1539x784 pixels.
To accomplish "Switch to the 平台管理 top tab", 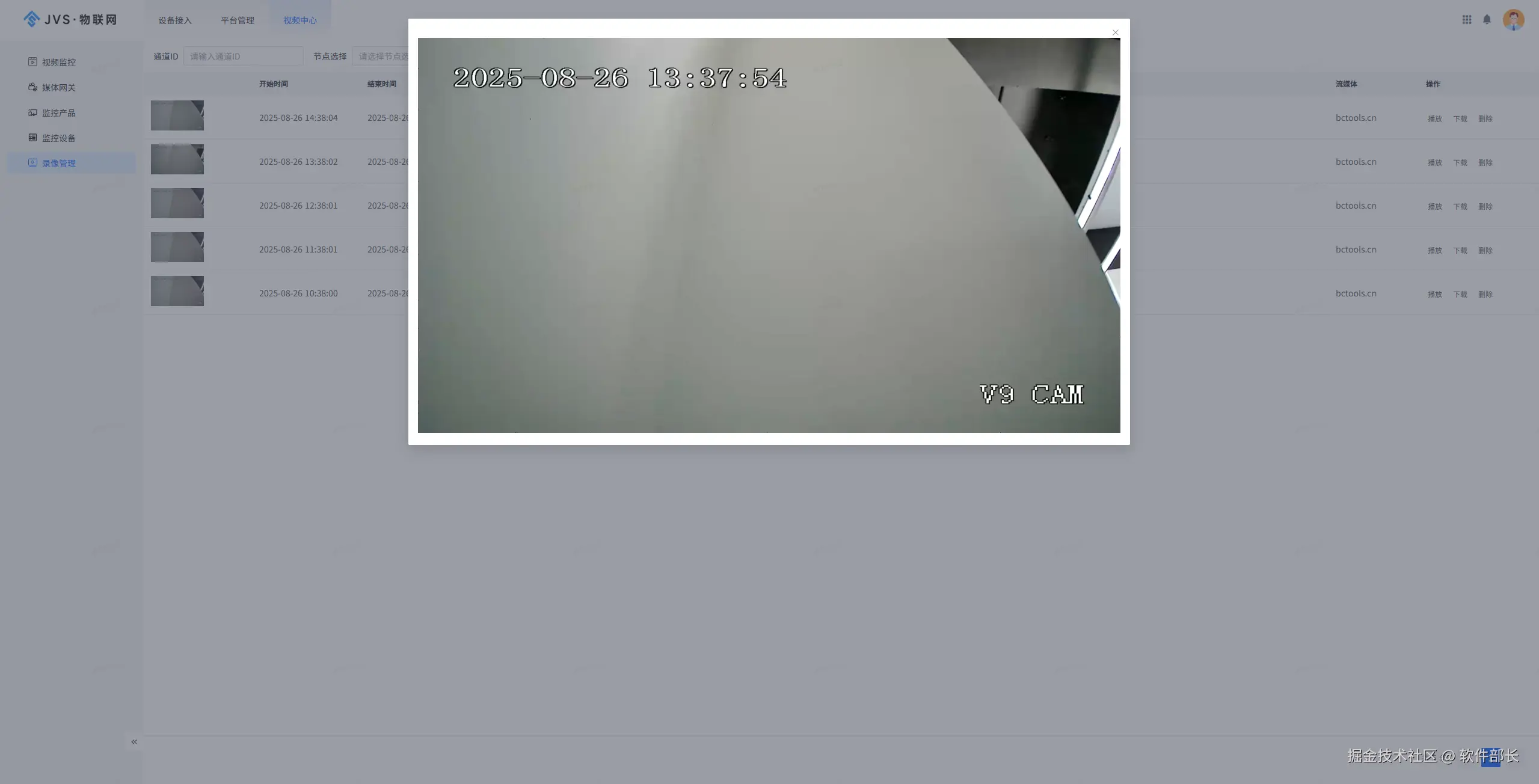I will 238,20.
